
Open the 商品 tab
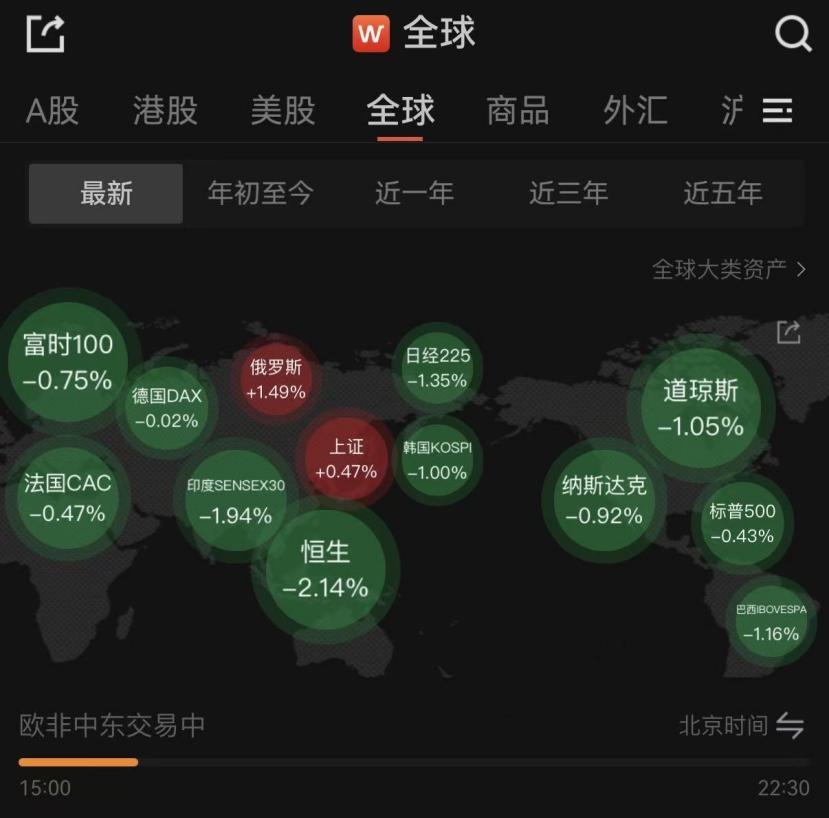coord(517,110)
